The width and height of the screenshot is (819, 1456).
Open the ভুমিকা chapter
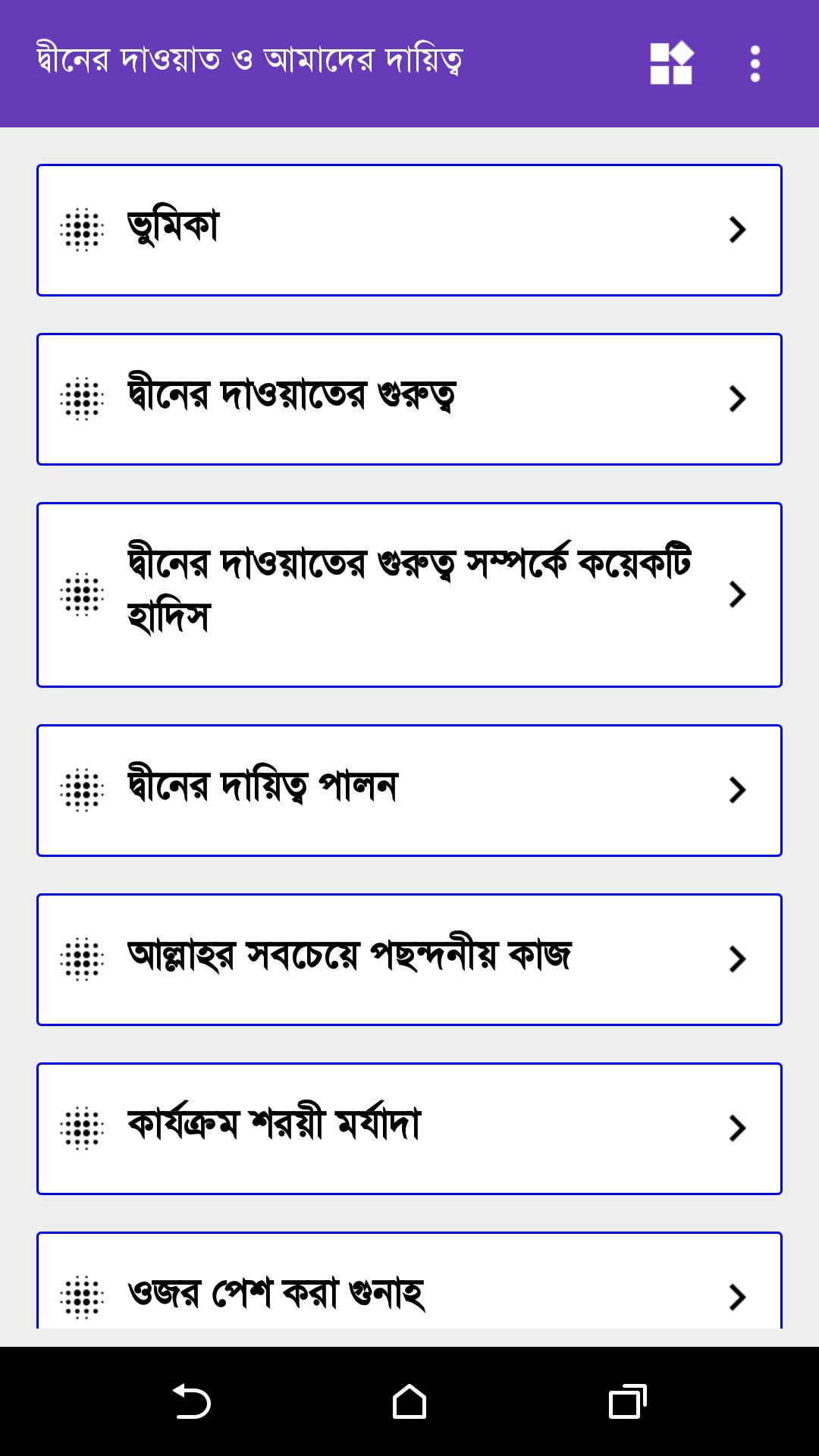point(409,230)
